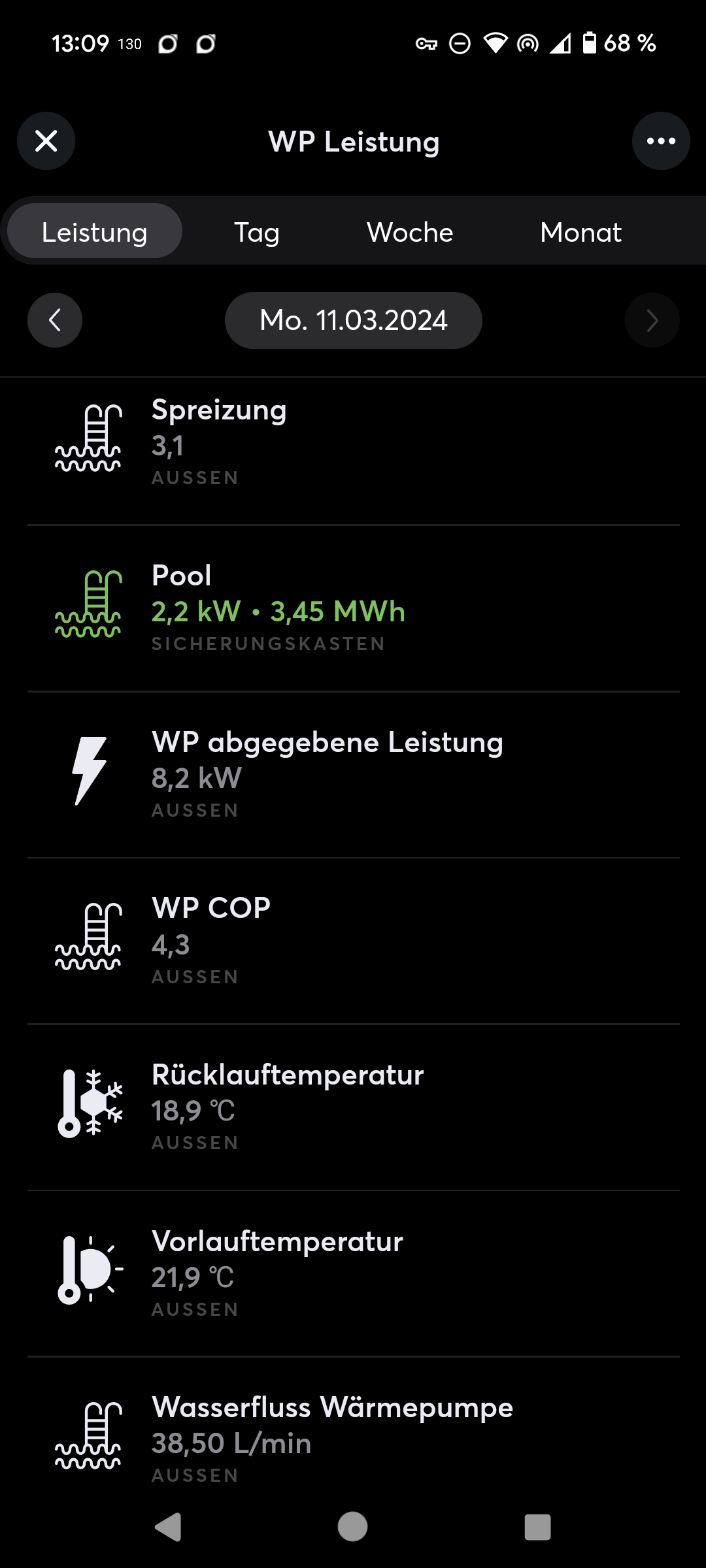Show Rücklauftemperatur details
This screenshot has width=706, height=1568.
coord(353,1107)
